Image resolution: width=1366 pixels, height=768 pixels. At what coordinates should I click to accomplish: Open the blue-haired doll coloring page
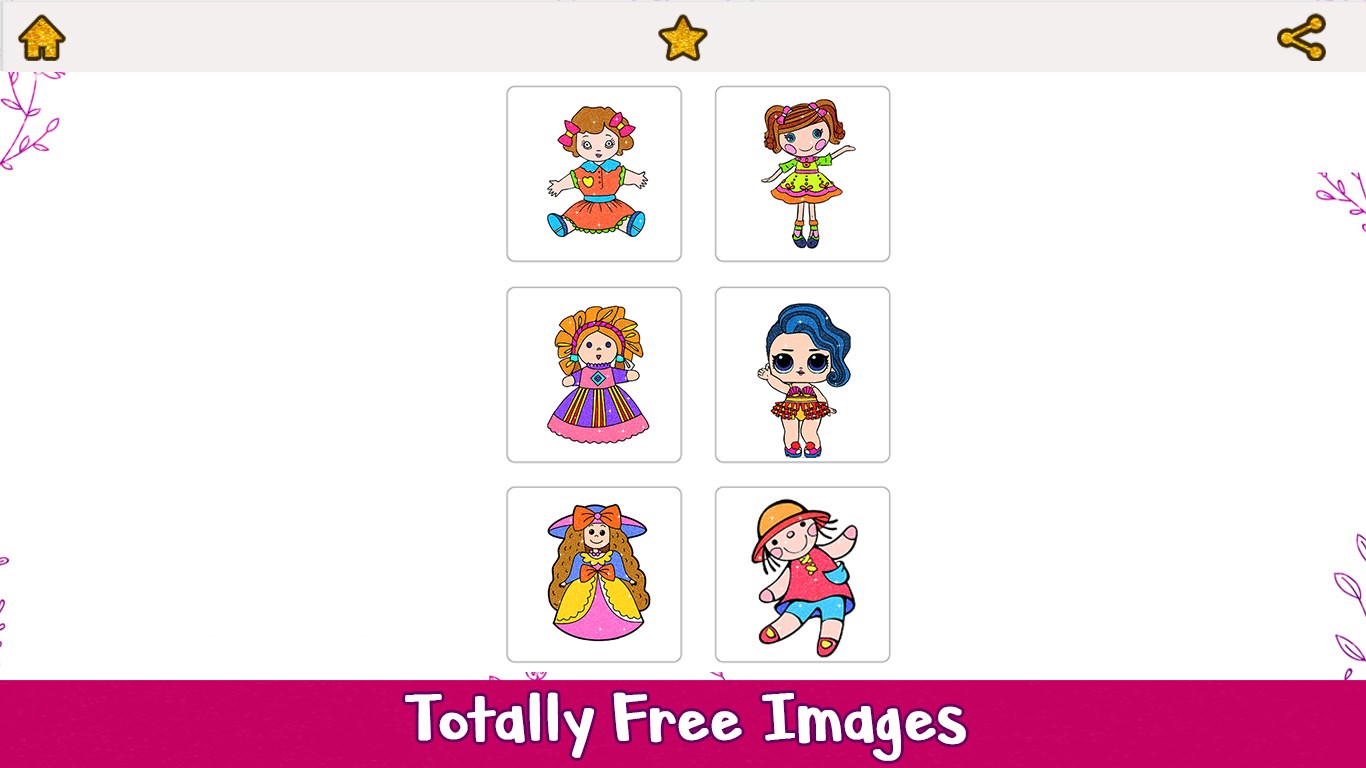pyautogui.click(x=802, y=375)
